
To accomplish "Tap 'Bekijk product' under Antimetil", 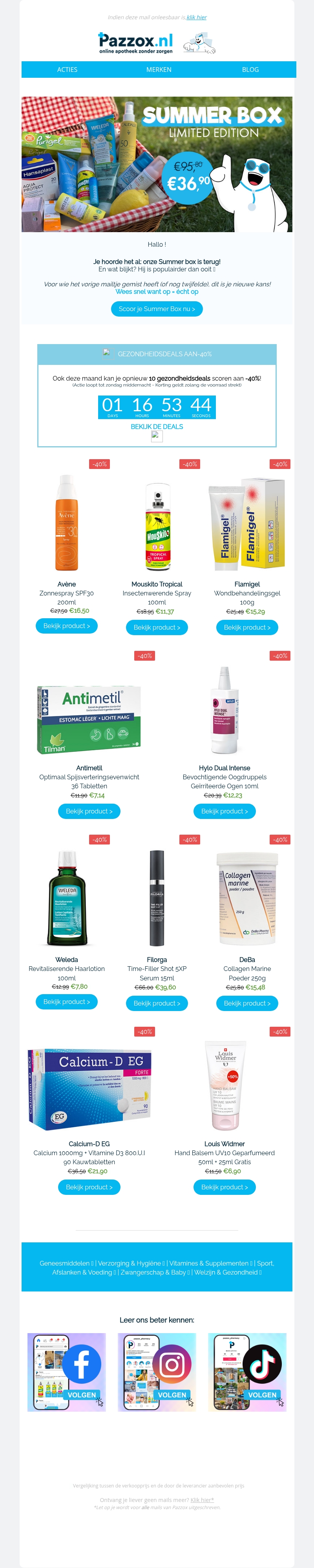I will click(89, 811).
